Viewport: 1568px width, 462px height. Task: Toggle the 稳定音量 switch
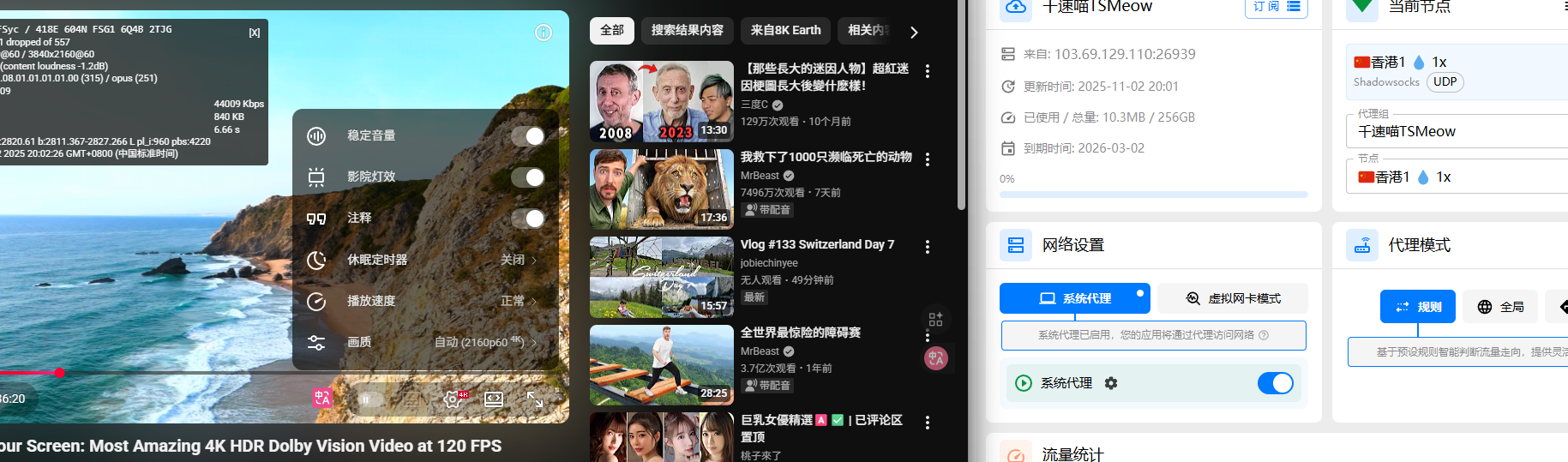(x=528, y=136)
